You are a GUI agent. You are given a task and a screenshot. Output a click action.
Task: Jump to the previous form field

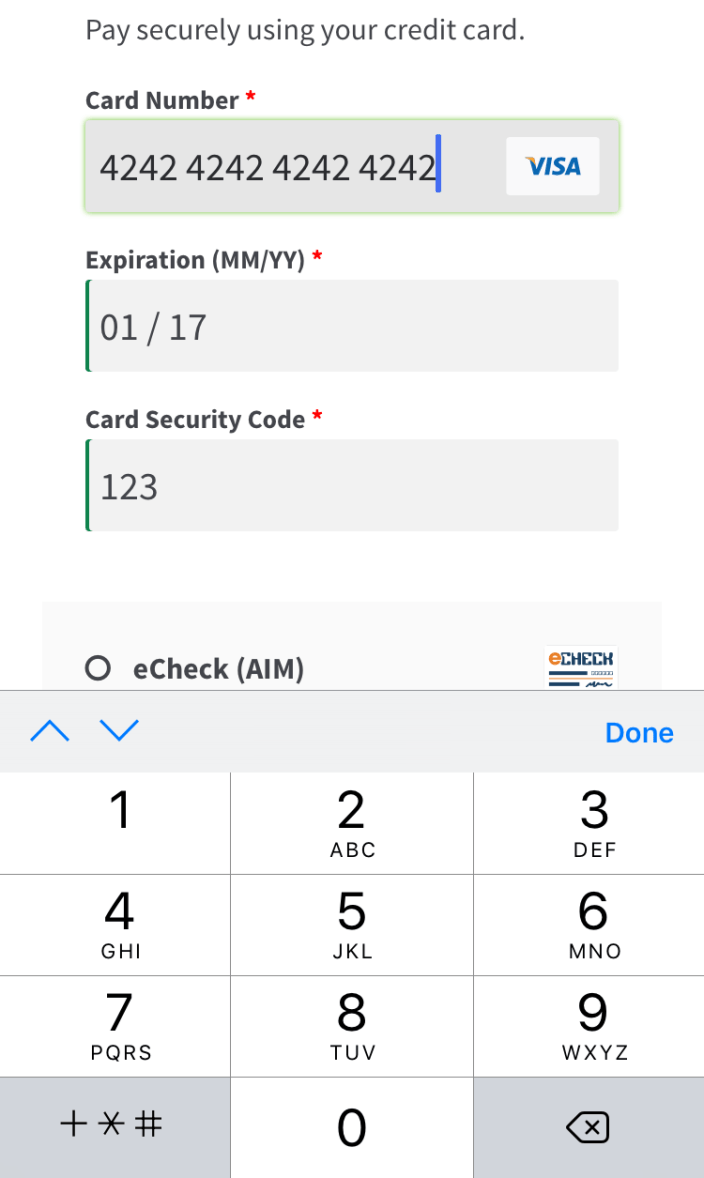tap(50, 732)
